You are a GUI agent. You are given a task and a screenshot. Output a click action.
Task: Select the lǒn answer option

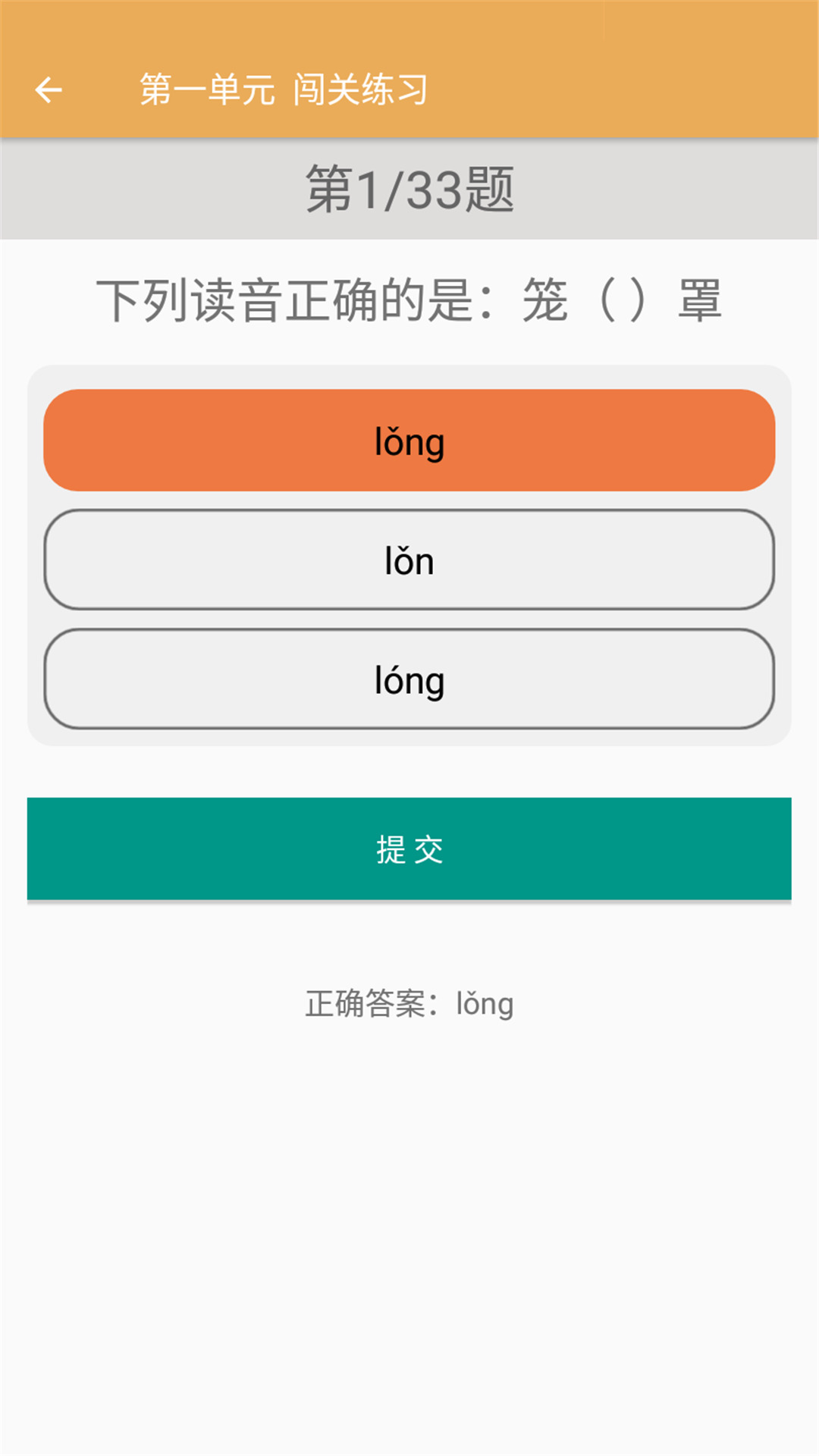coord(409,561)
